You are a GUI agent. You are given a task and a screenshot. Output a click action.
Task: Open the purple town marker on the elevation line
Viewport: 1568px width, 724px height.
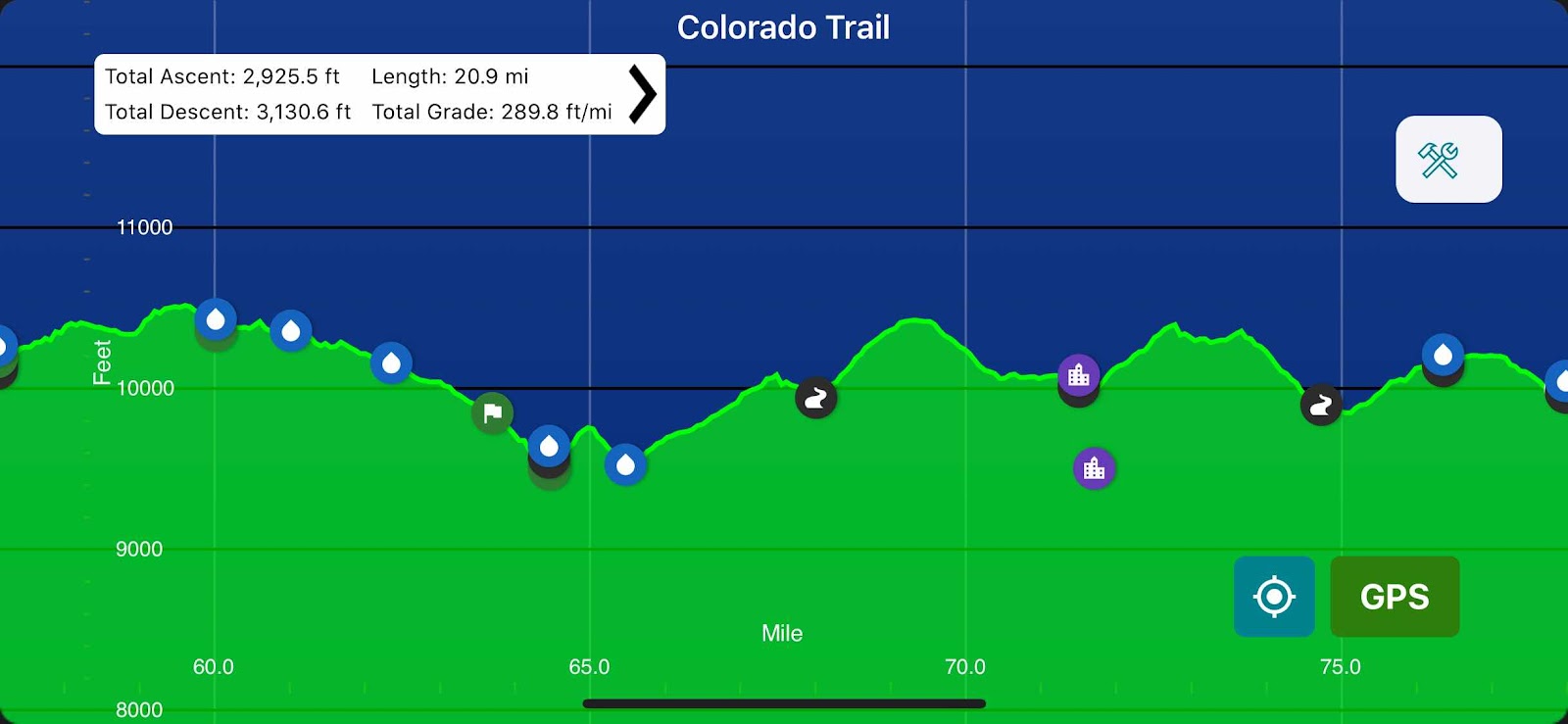(1079, 375)
